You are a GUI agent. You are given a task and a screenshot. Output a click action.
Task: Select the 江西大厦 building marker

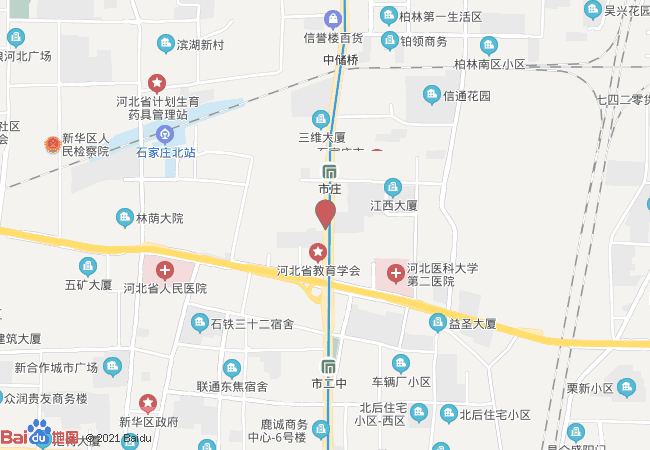[393, 186]
